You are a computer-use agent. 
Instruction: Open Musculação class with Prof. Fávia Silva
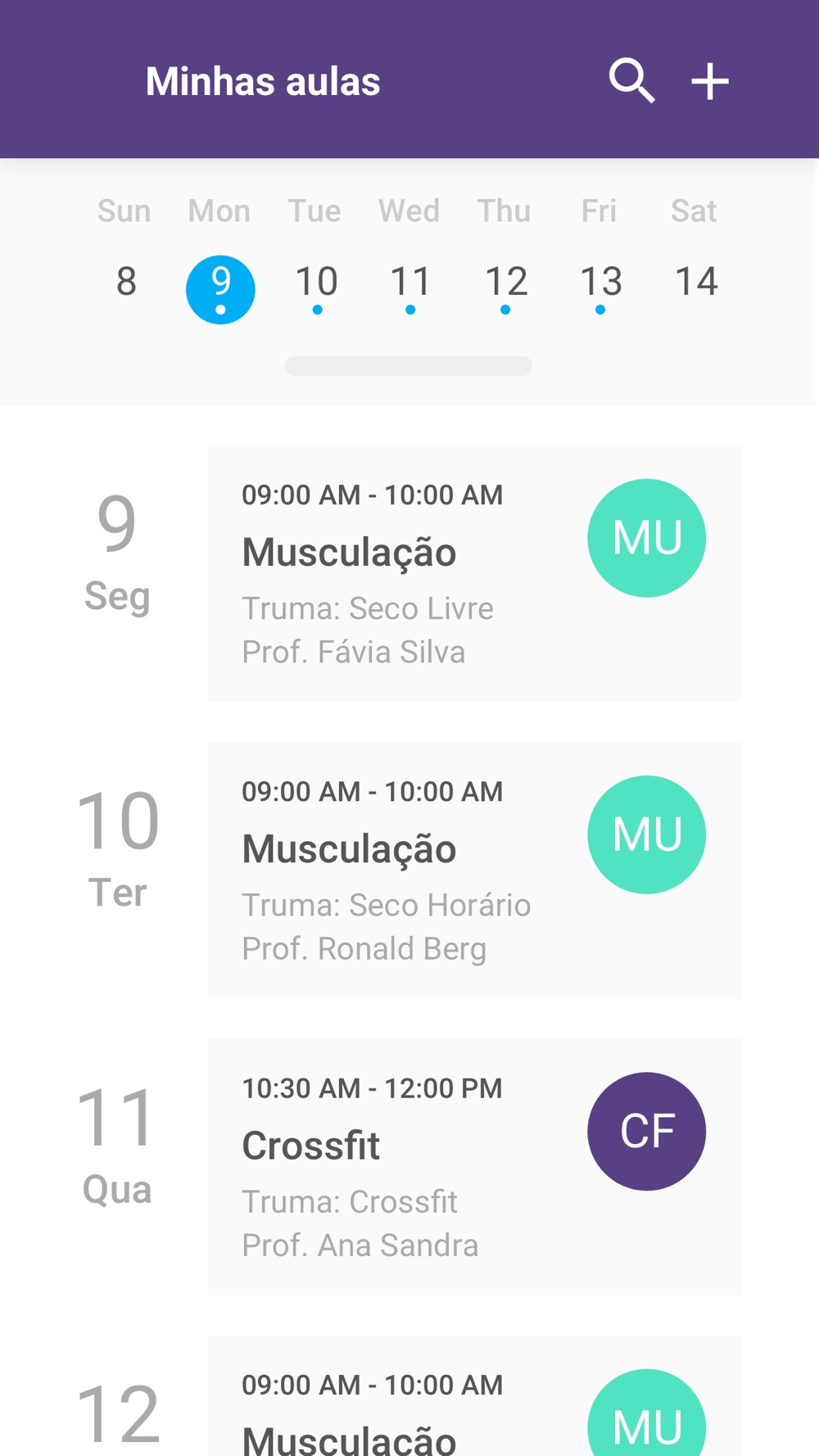pyautogui.click(x=475, y=573)
